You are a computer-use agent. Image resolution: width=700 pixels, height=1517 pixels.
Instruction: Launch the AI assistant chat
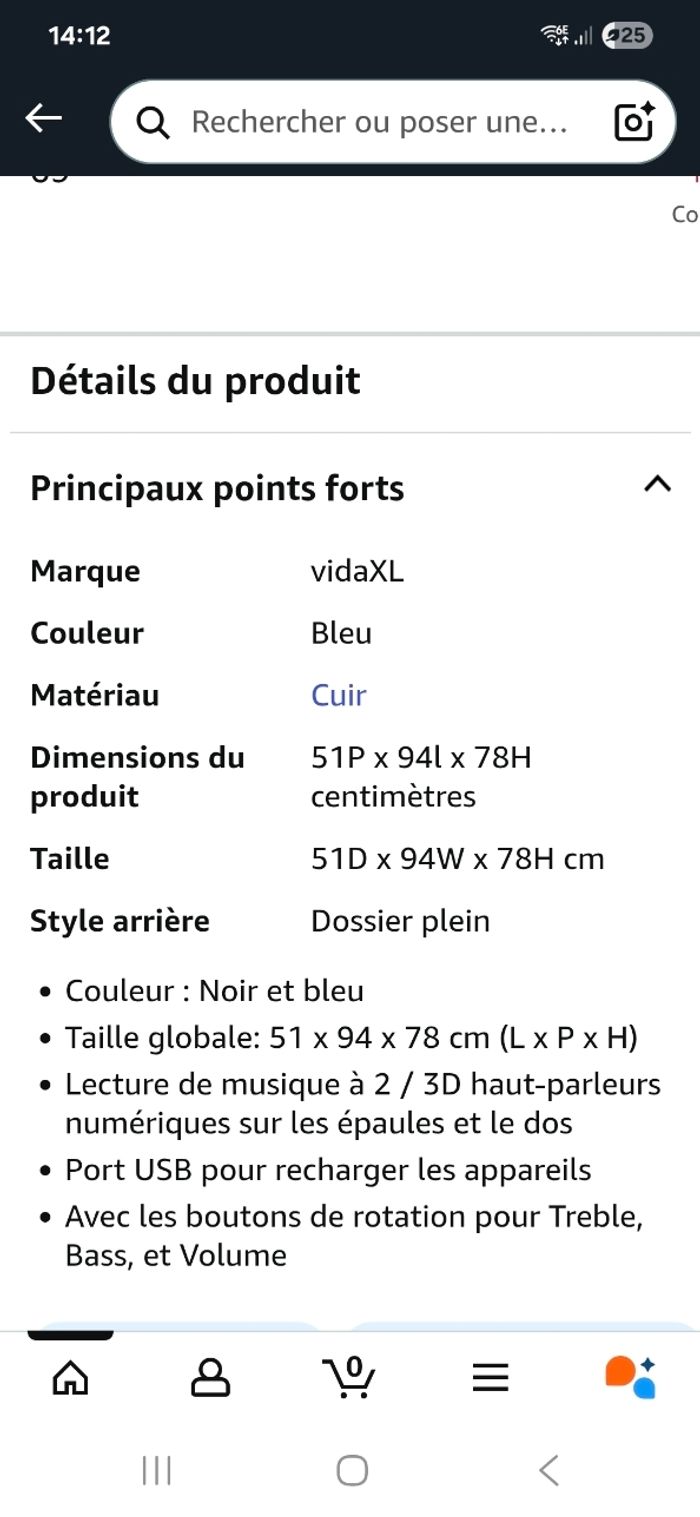[630, 1376]
